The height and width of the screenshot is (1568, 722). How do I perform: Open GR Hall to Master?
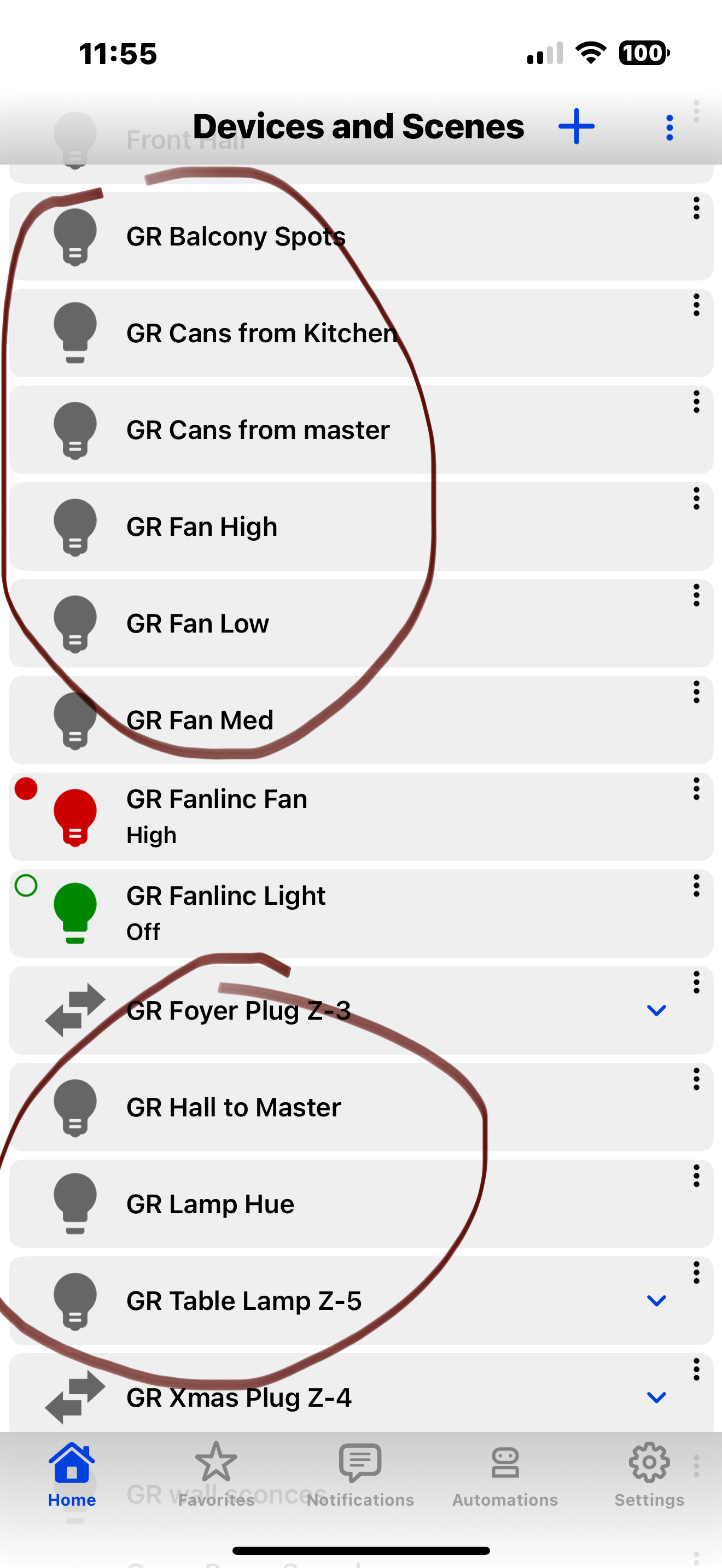(x=234, y=1108)
